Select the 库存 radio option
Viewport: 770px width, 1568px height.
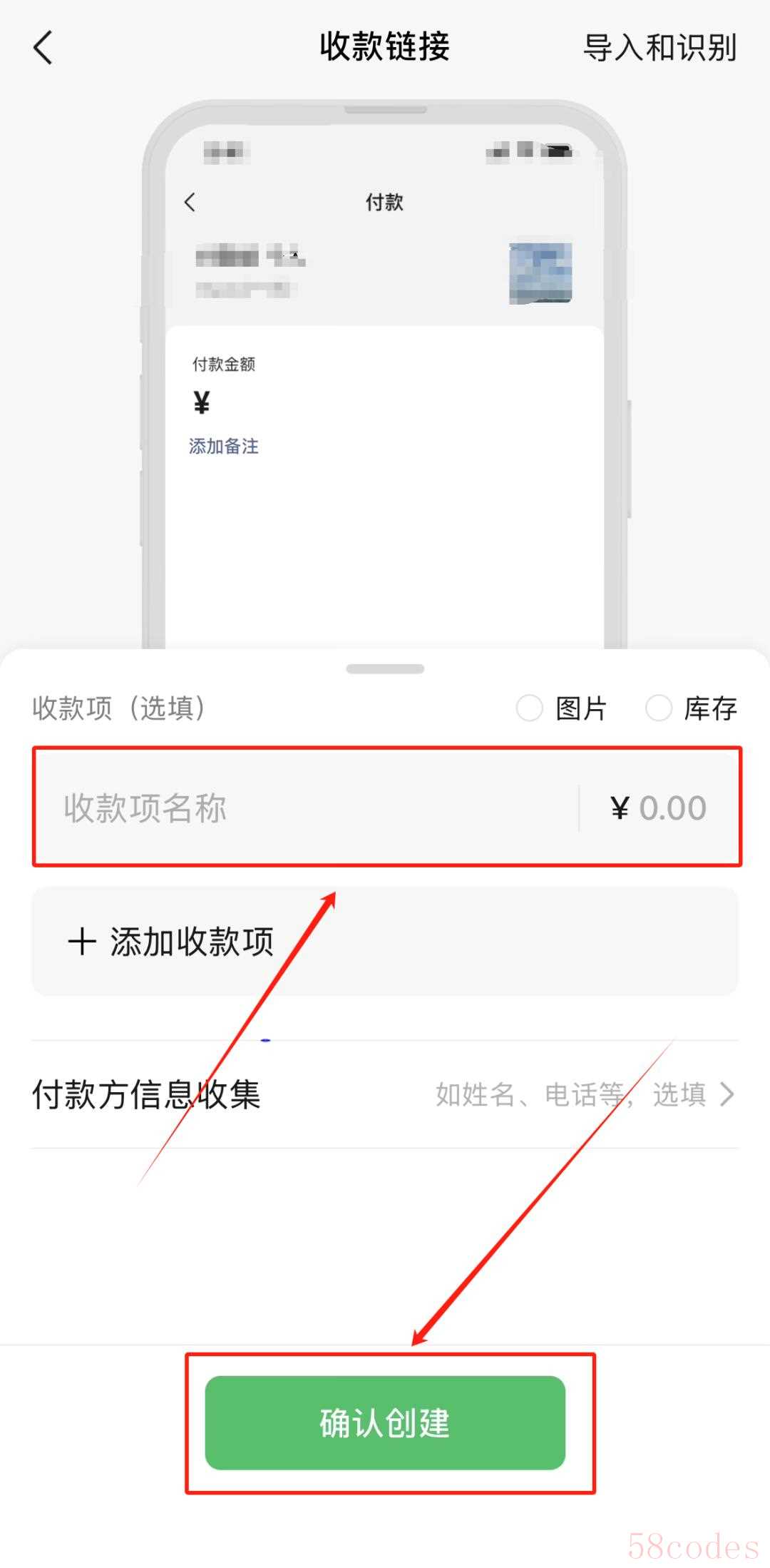tap(659, 708)
